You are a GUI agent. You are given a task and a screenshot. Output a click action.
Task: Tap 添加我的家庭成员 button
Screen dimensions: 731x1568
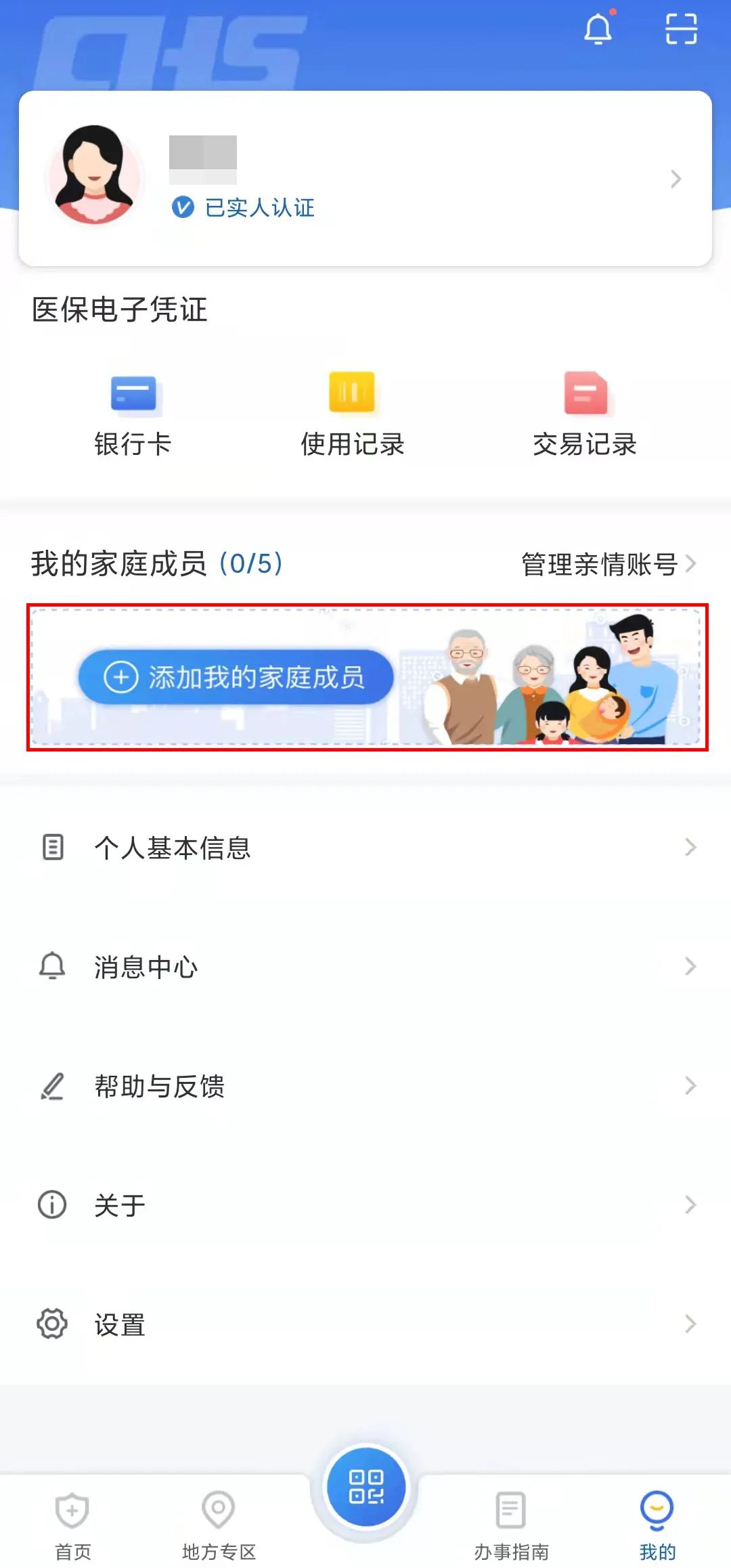click(236, 677)
